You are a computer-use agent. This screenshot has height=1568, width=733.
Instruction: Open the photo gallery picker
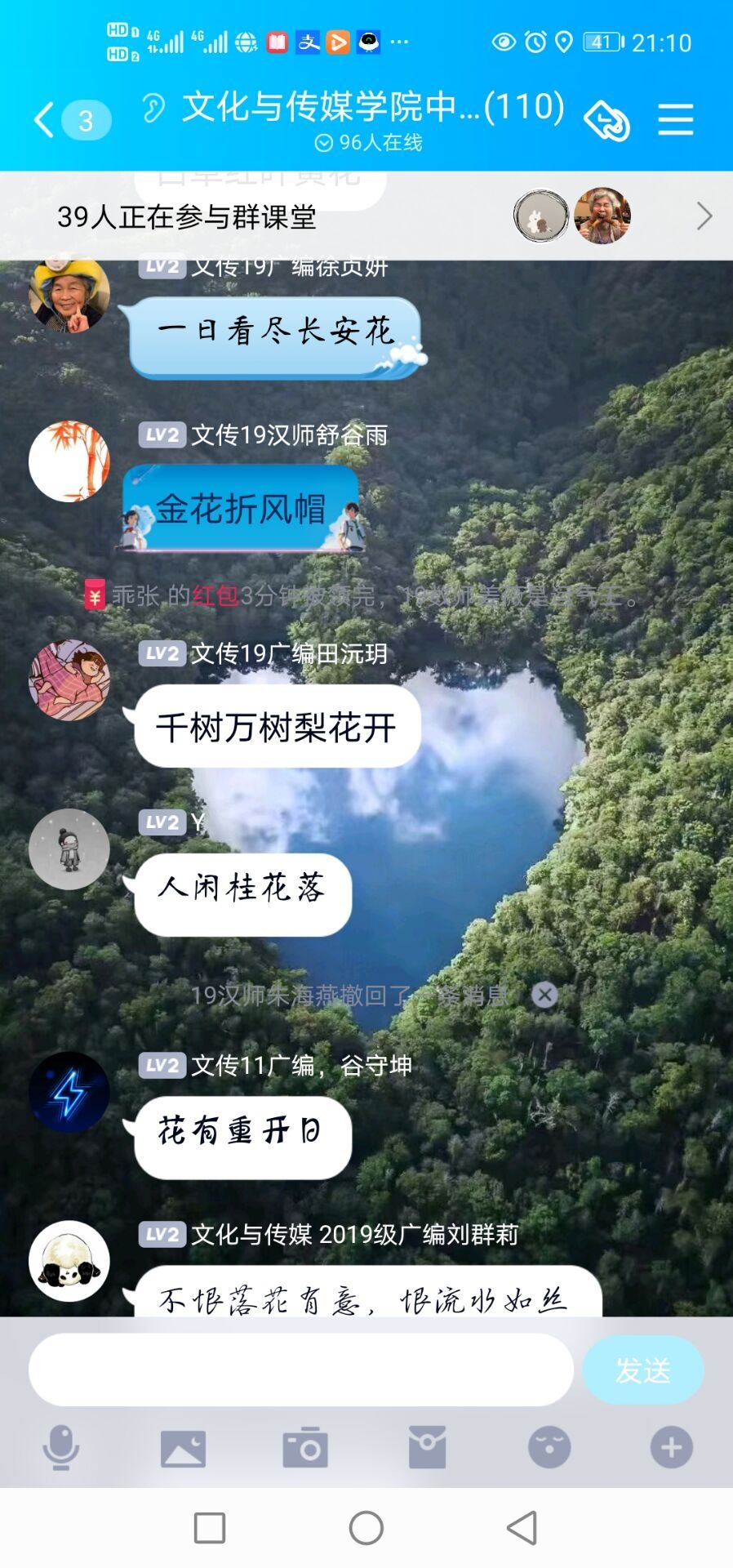coord(183,1448)
